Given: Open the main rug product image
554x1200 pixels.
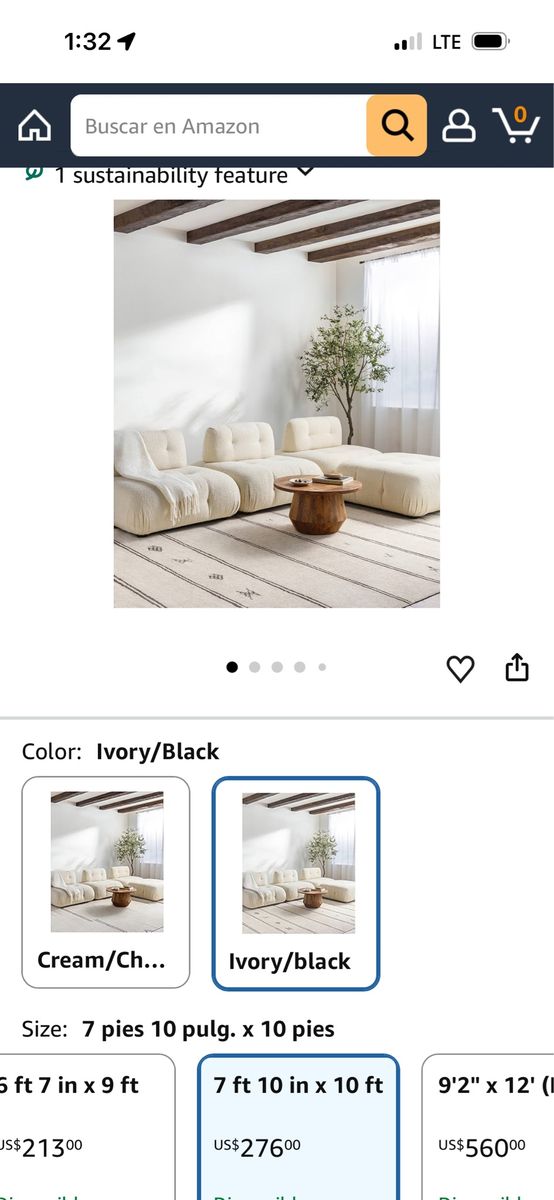Looking at the screenshot, I should pyautogui.click(x=277, y=404).
